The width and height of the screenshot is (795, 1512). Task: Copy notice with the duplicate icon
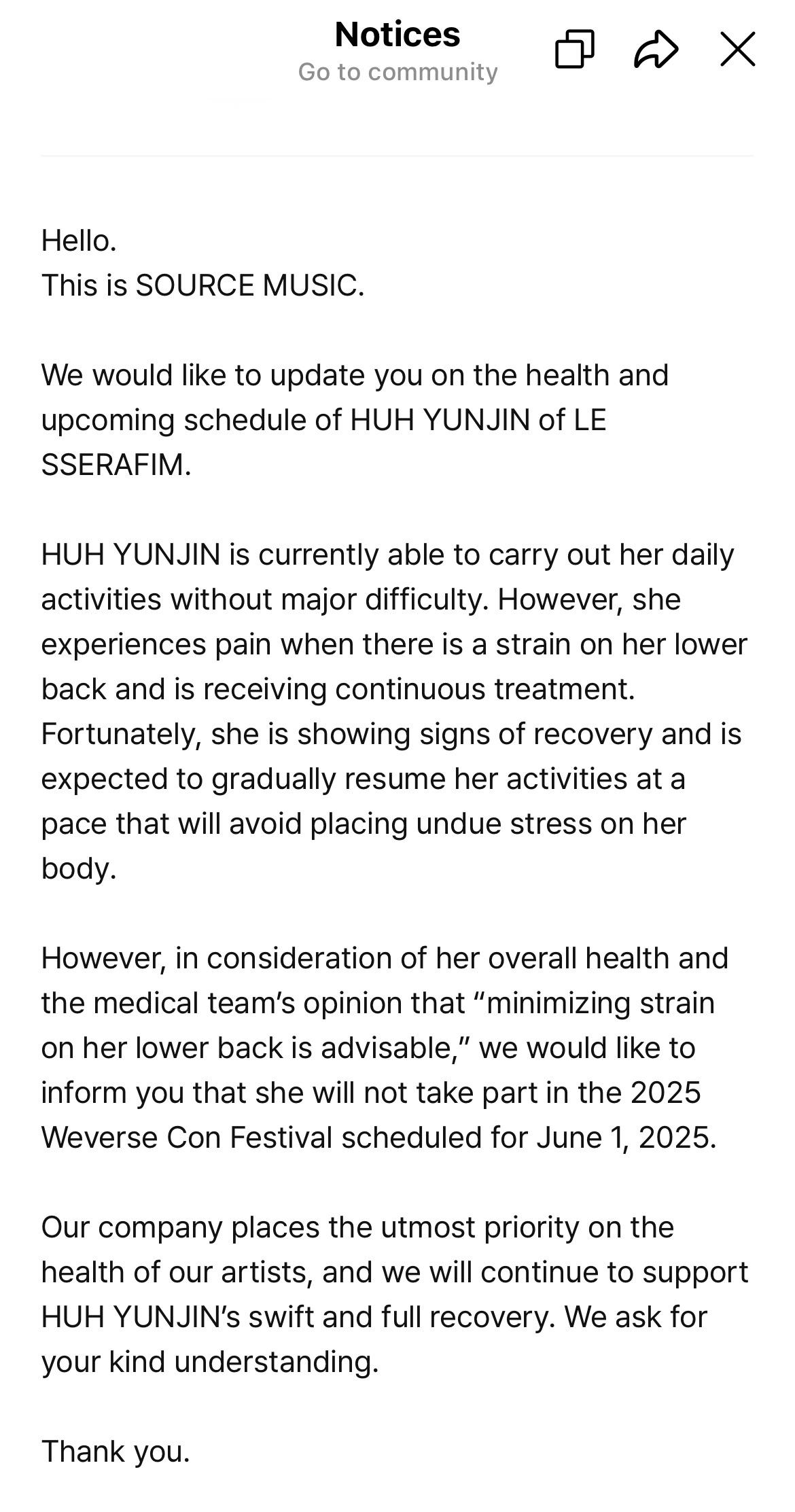tap(575, 49)
